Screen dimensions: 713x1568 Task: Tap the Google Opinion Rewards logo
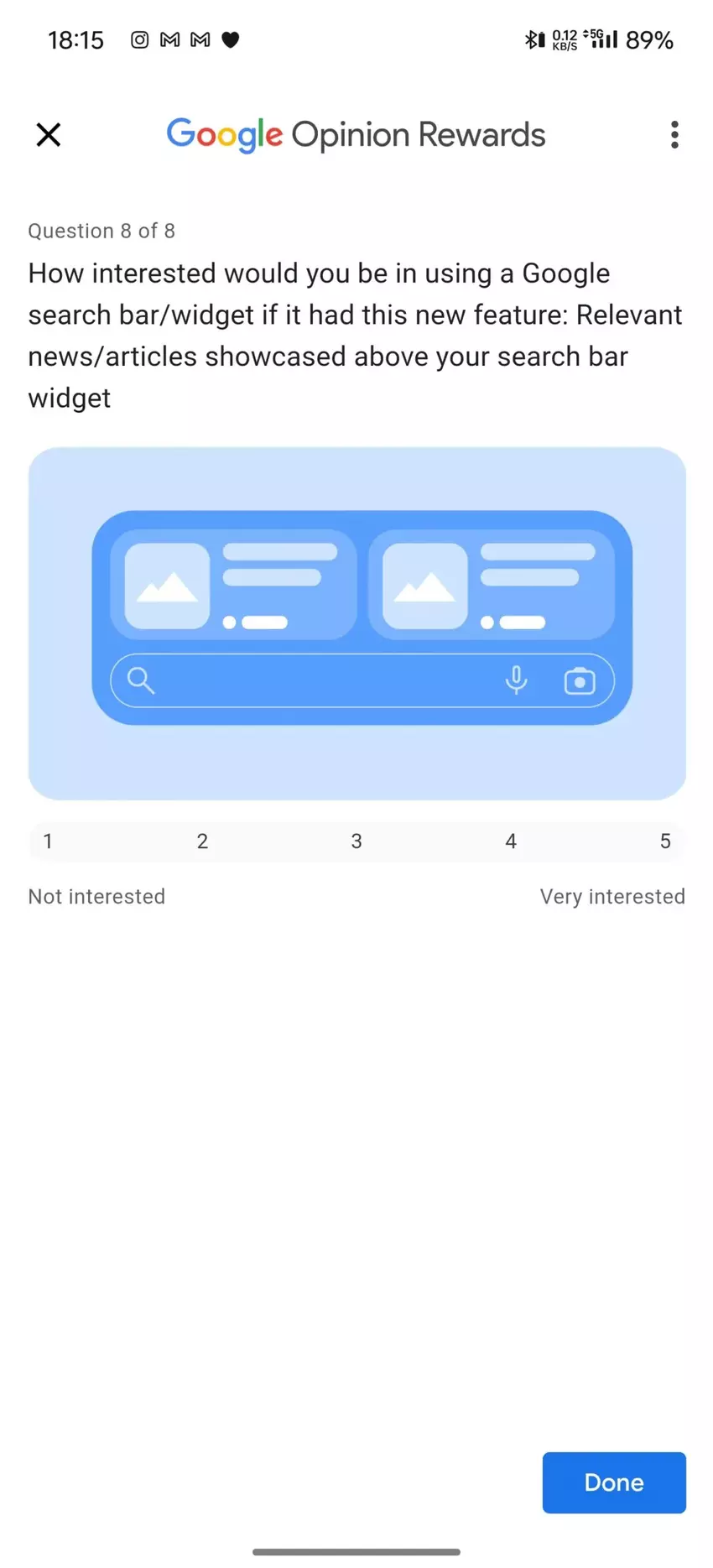click(x=355, y=134)
